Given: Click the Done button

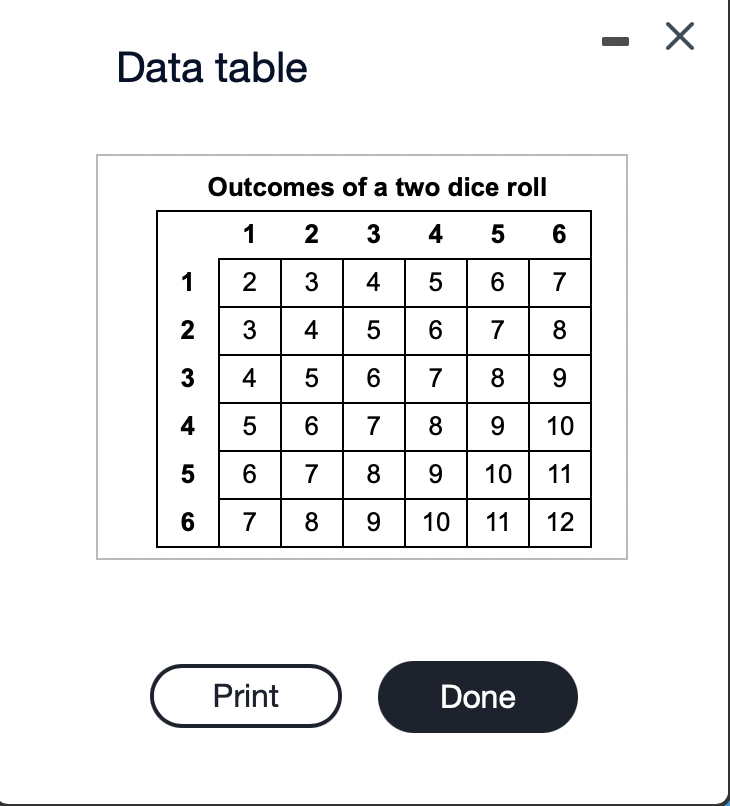Looking at the screenshot, I should [477, 696].
